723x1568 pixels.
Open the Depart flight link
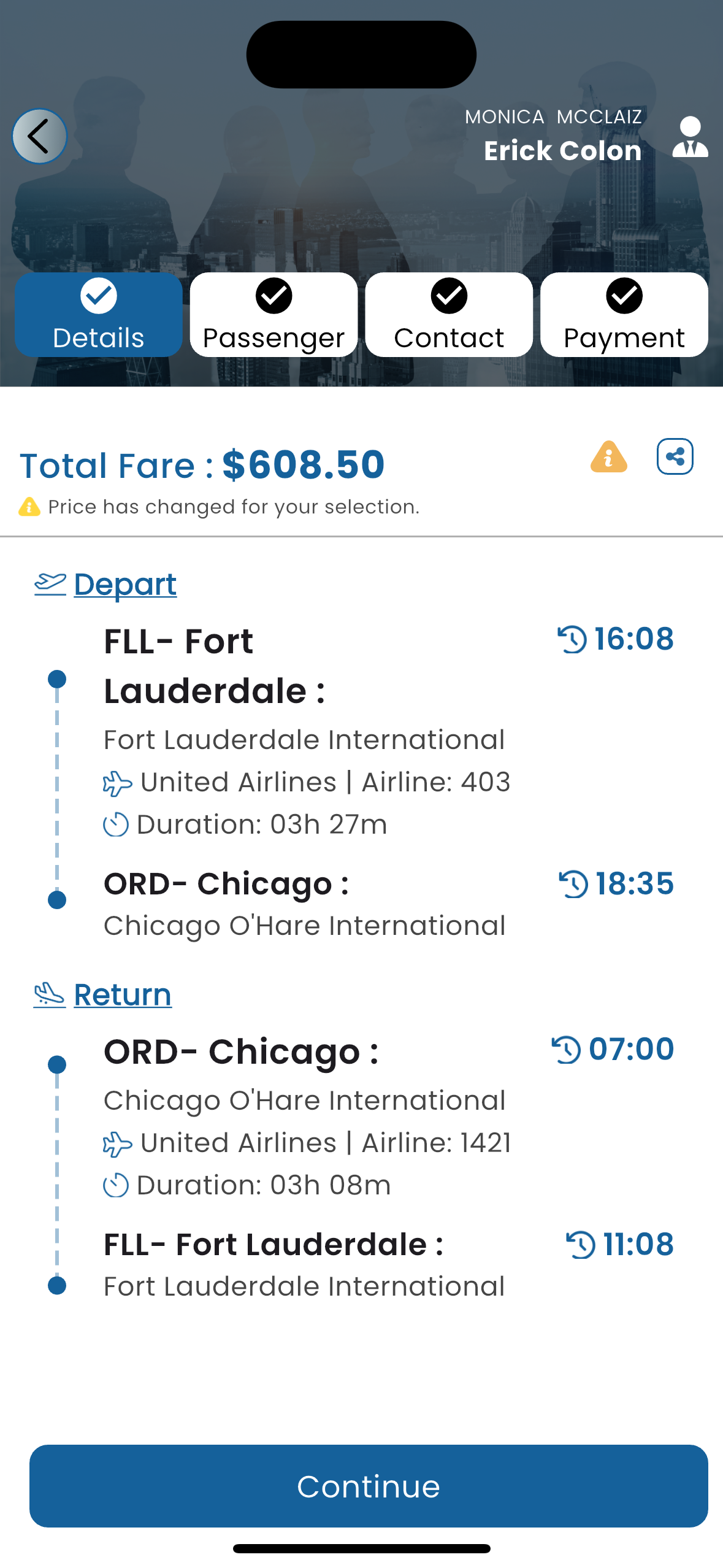point(125,584)
